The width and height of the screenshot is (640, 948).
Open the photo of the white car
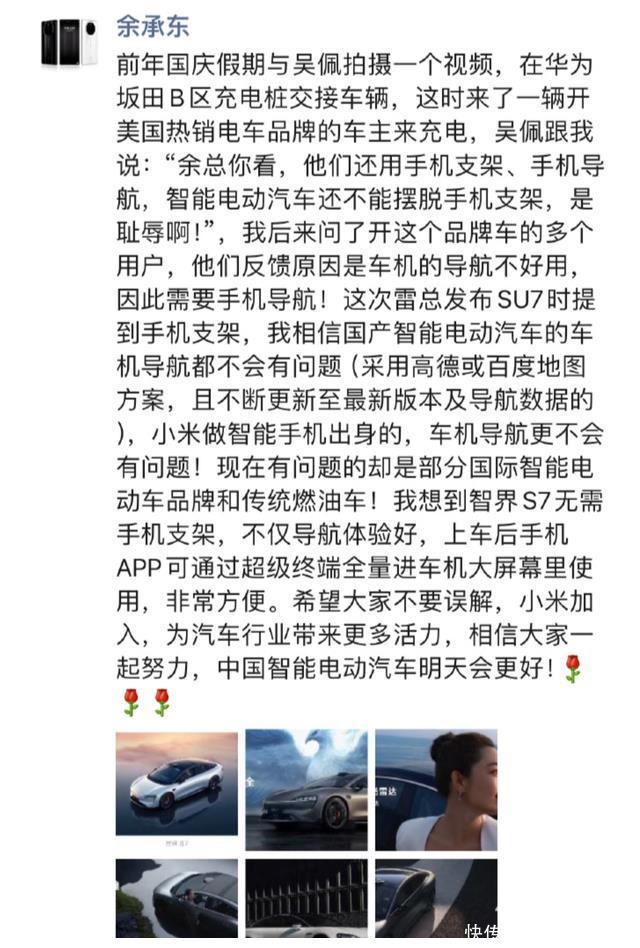(177, 790)
